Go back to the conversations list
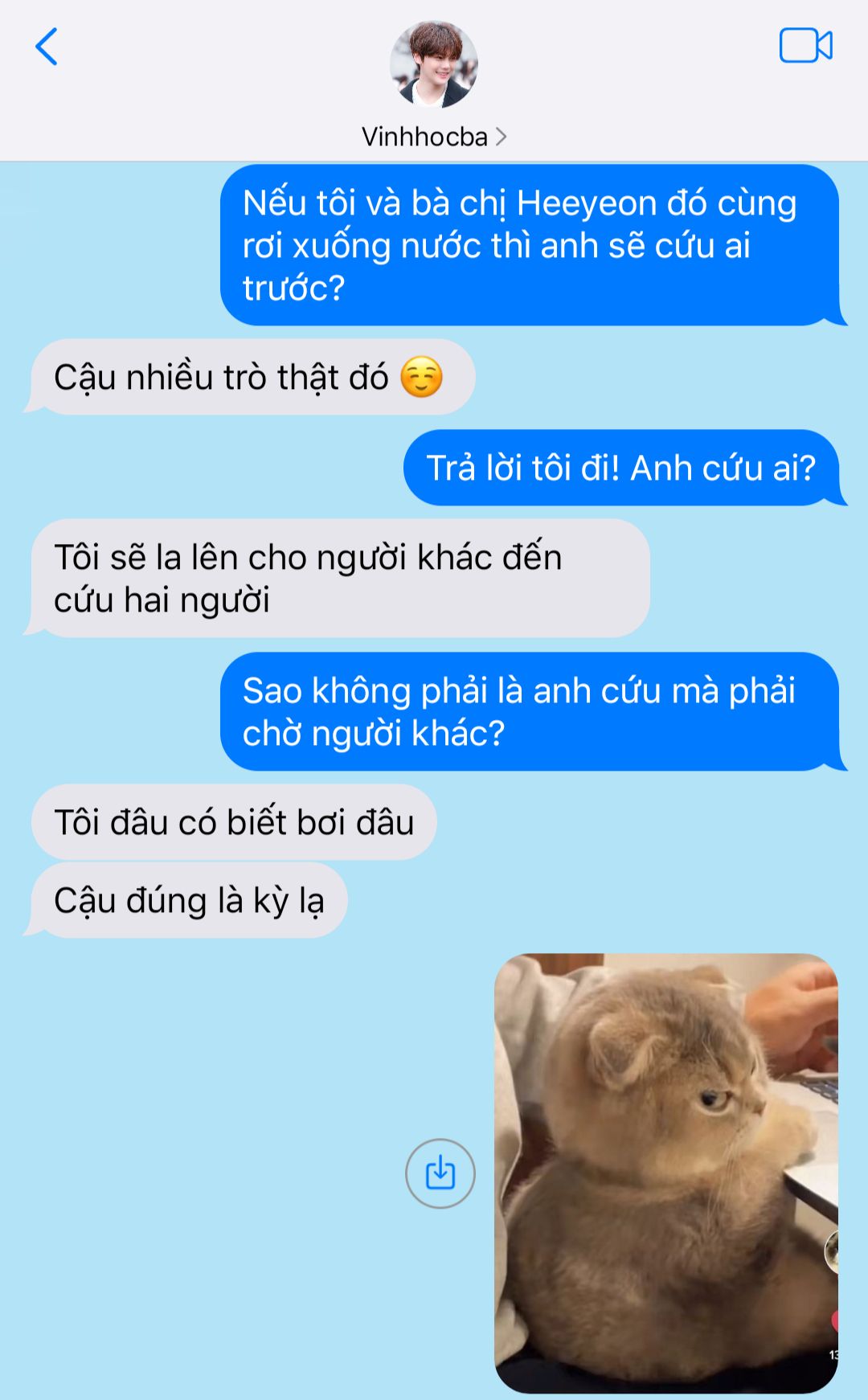868x1400 pixels. (47, 47)
